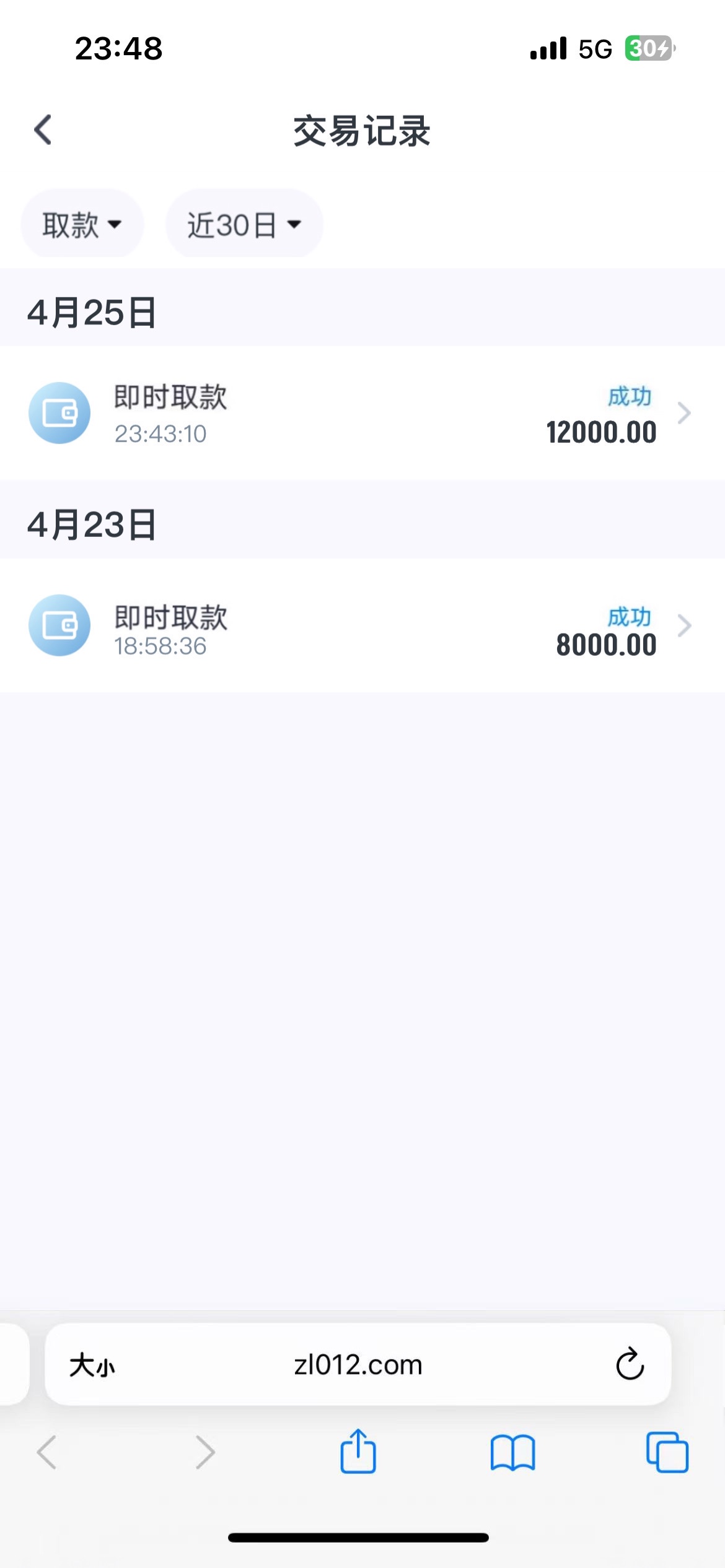The height and width of the screenshot is (1568, 725).
Task: Tap the 大小 text size button
Action: click(x=92, y=1365)
